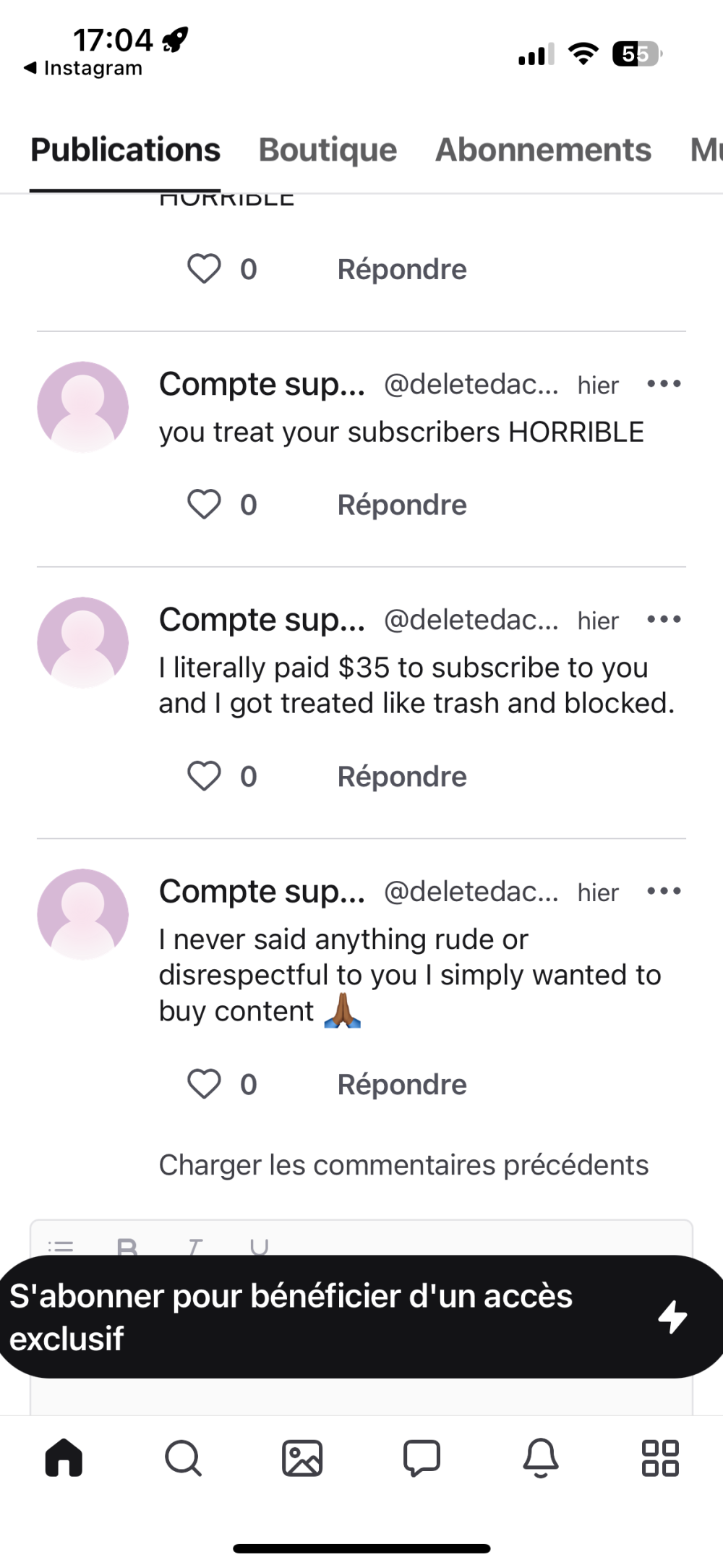Open options for "I never said anything rude" comment
723x1568 pixels.
[664, 891]
